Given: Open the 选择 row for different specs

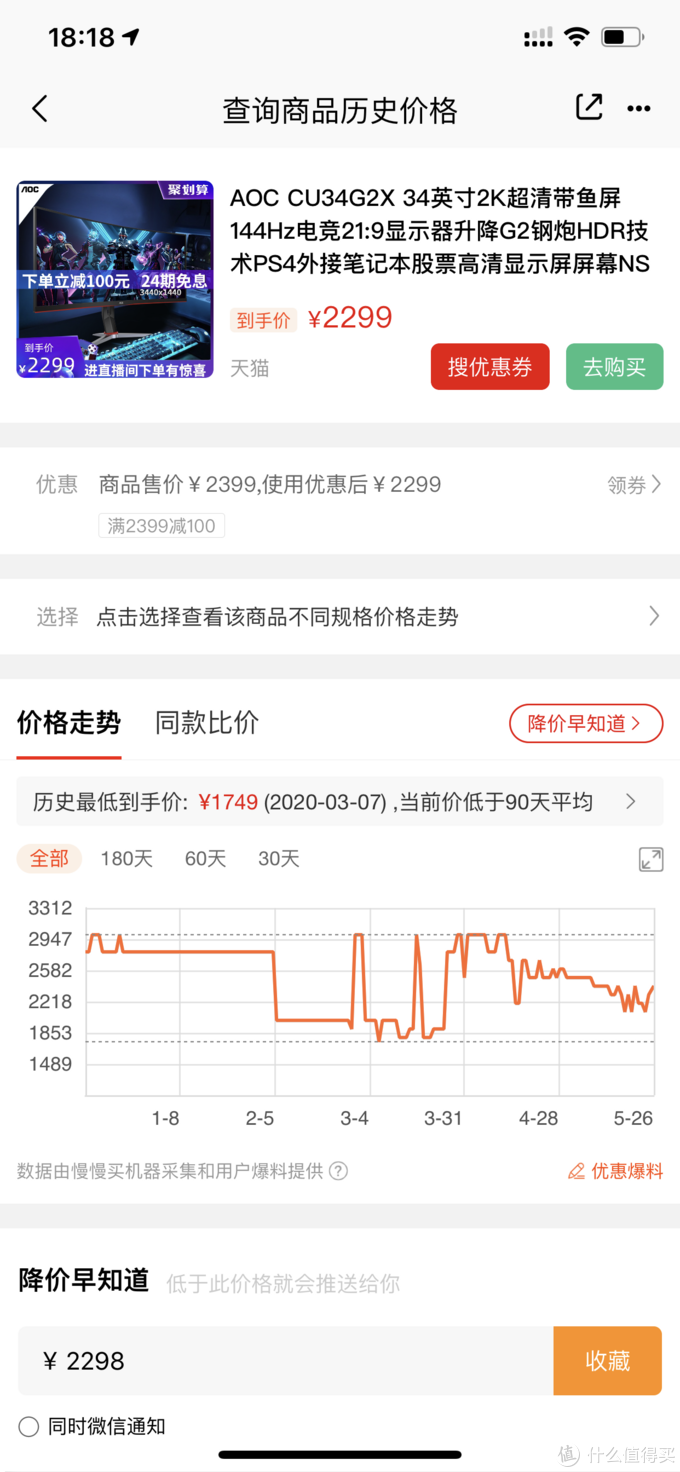Looking at the screenshot, I should click(x=340, y=616).
